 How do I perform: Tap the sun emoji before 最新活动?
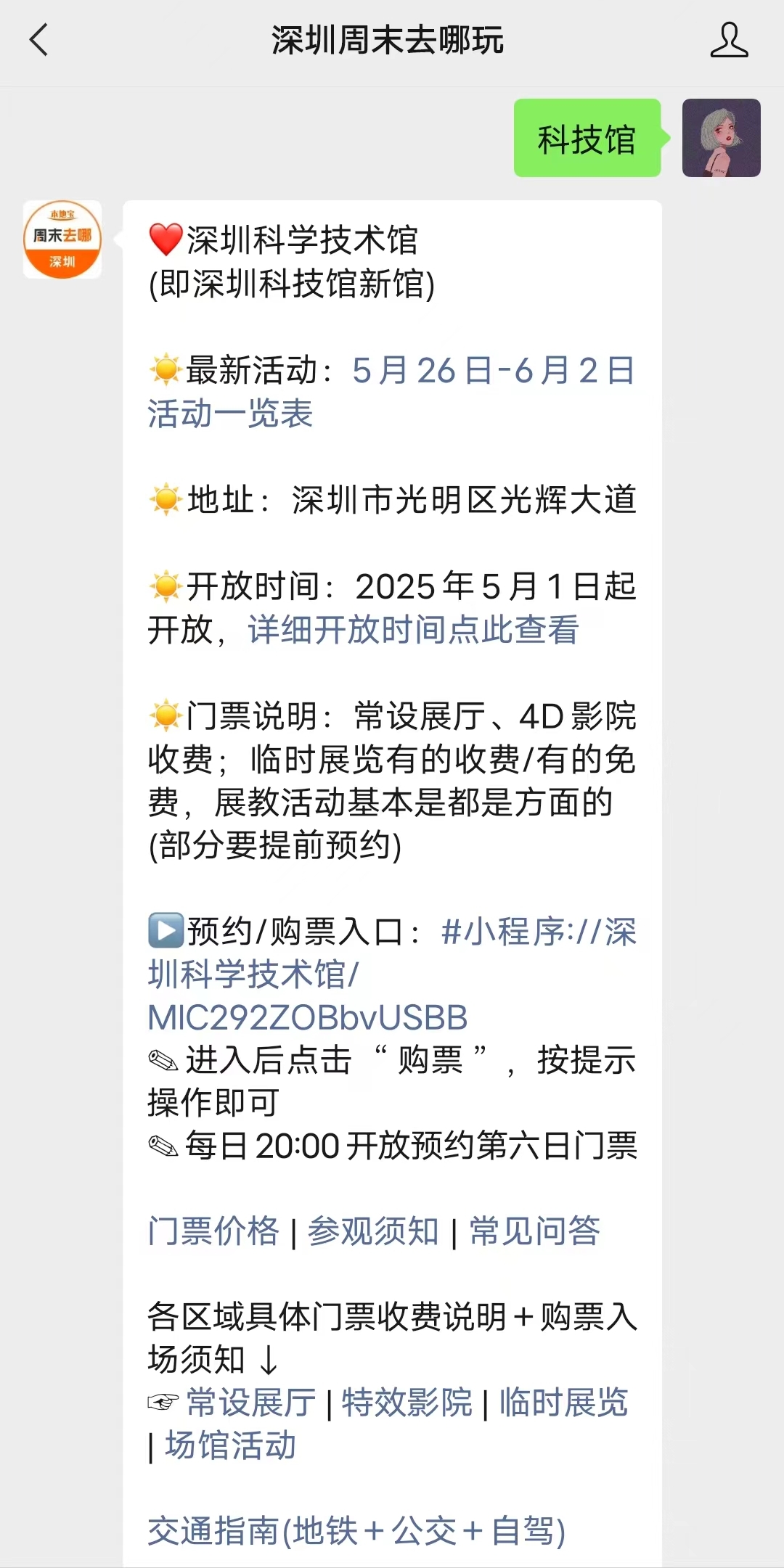[x=165, y=370]
